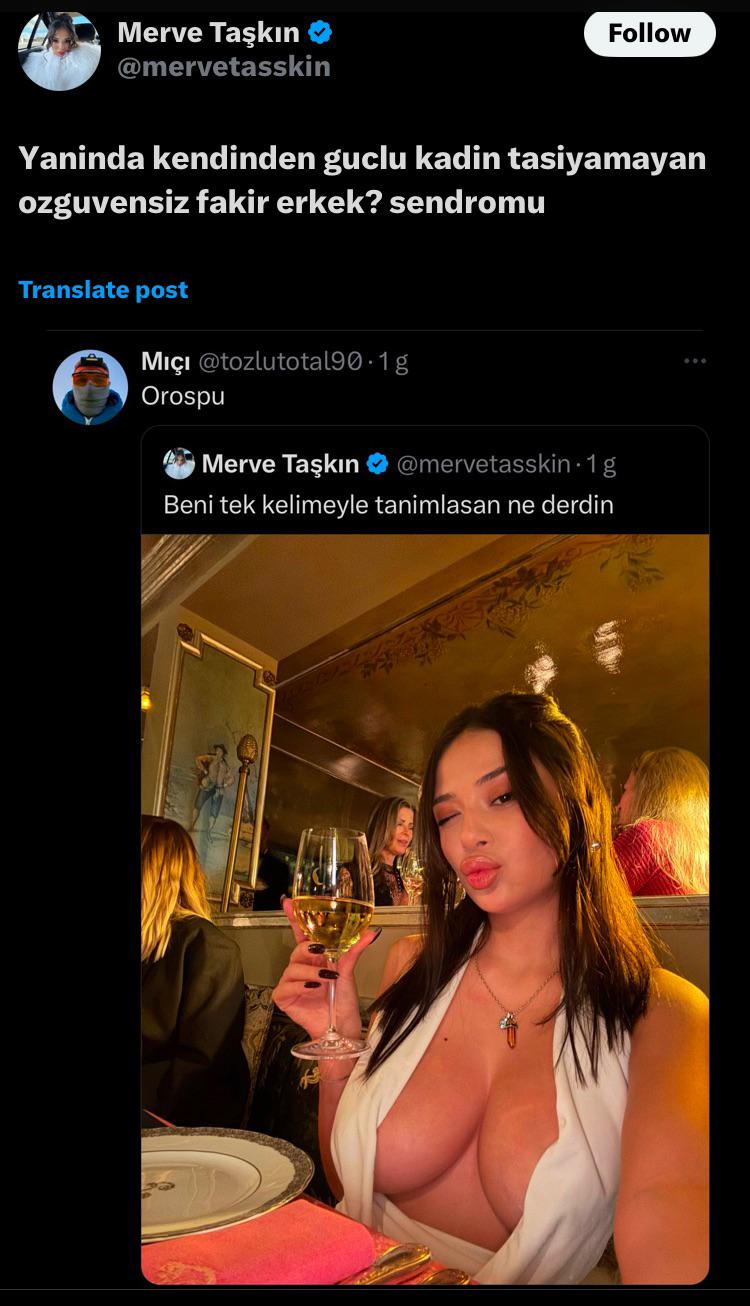Open the profile picture next to the Follow button
The width and height of the screenshot is (750, 1306).
(59, 50)
